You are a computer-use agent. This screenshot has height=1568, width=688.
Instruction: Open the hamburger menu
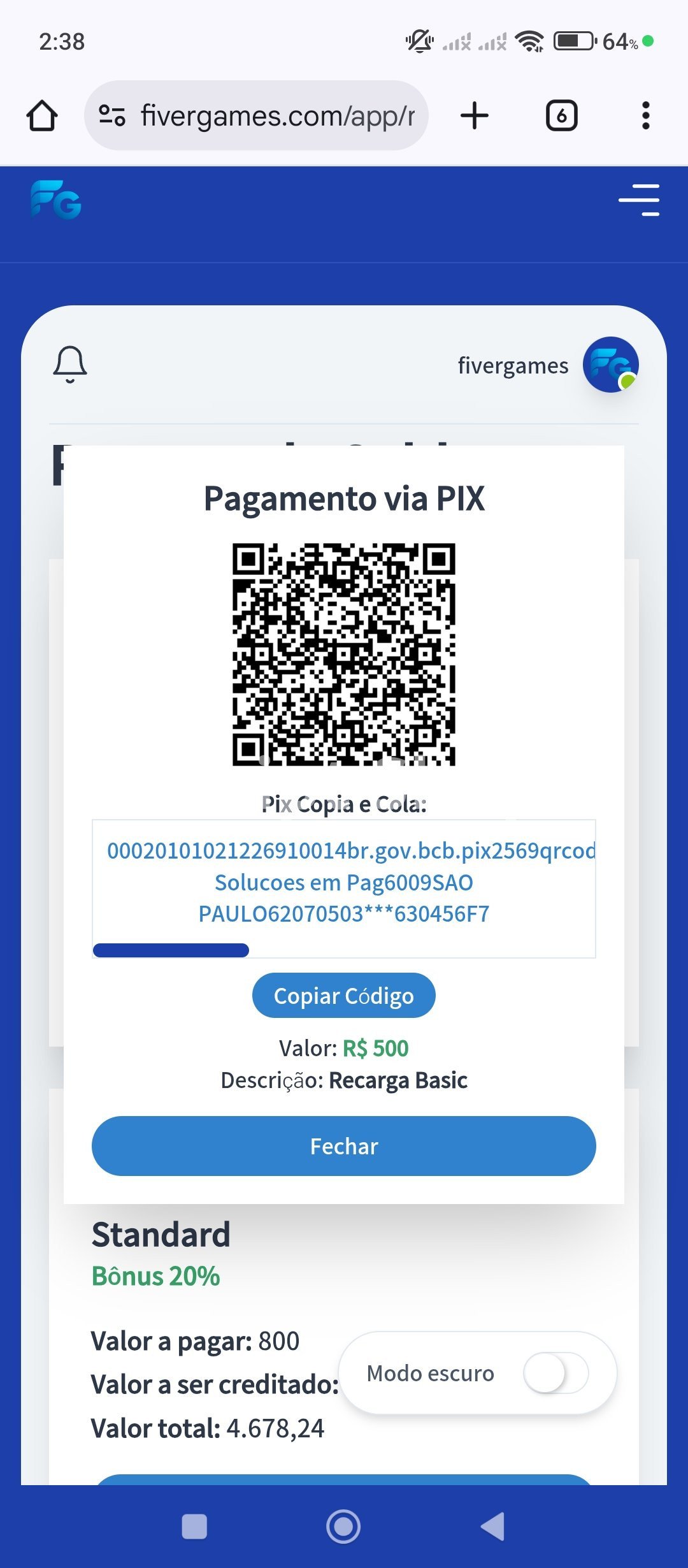[x=639, y=200]
